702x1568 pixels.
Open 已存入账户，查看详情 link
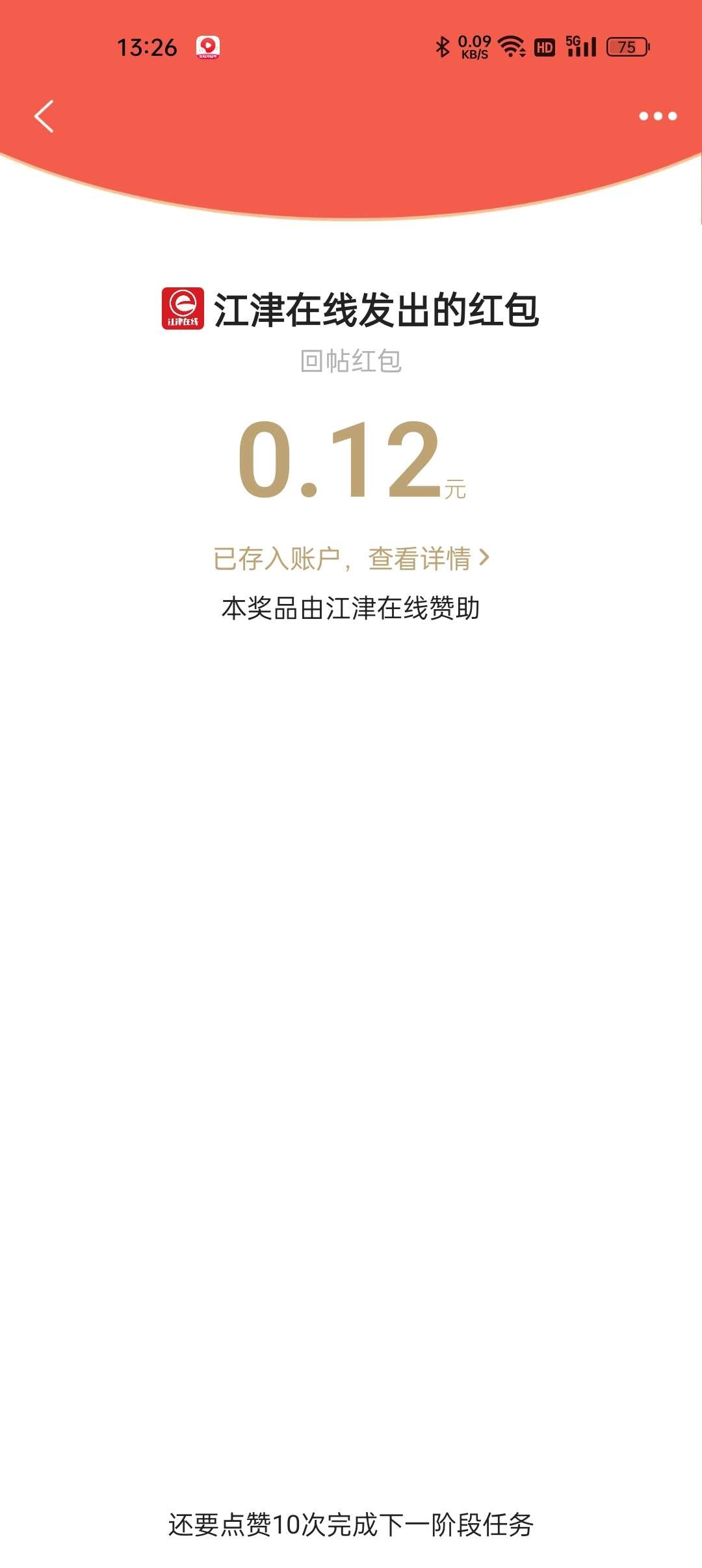coord(351,558)
